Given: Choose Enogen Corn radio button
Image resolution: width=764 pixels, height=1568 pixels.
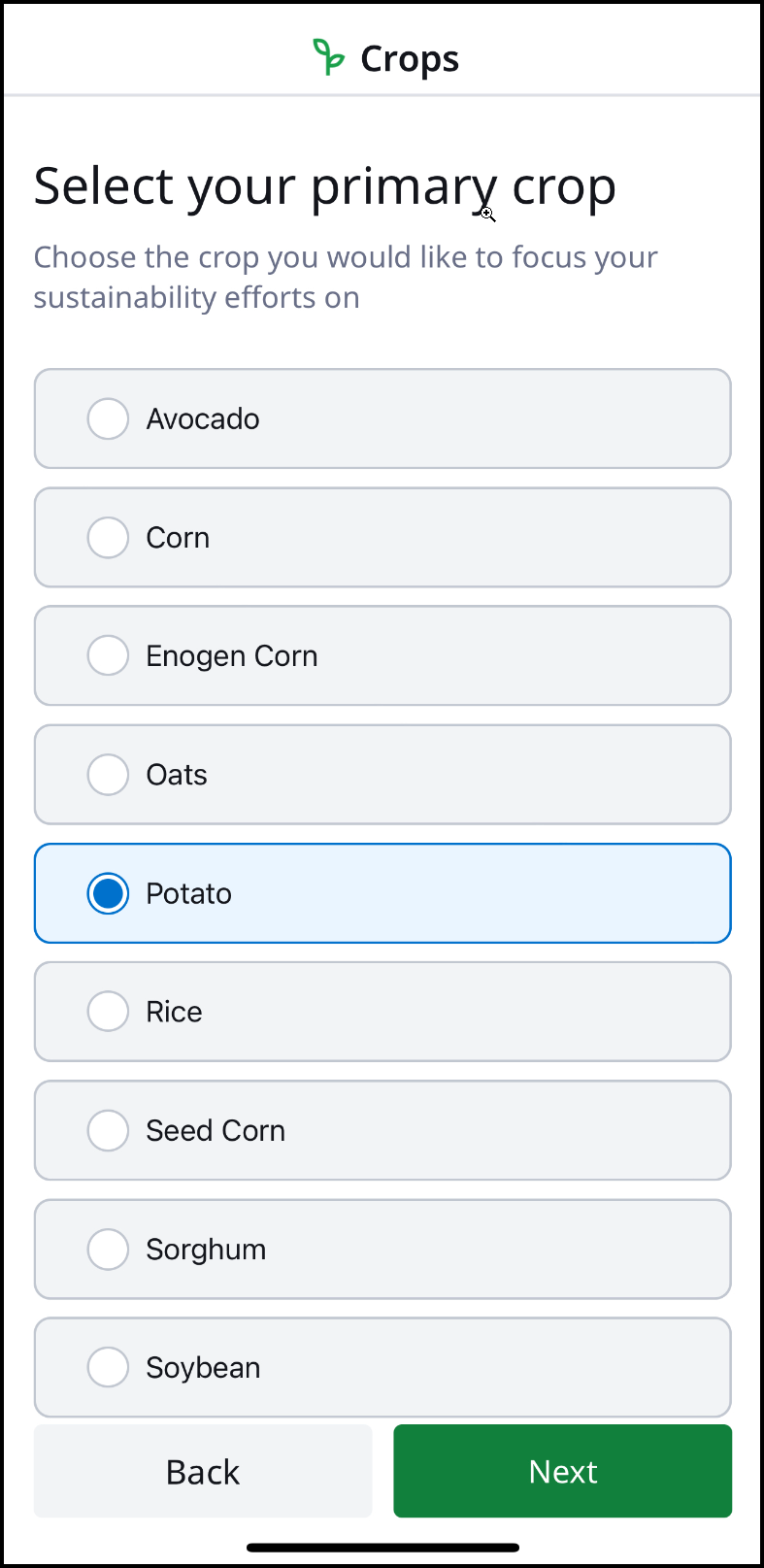Looking at the screenshot, I should click(108, 655).
